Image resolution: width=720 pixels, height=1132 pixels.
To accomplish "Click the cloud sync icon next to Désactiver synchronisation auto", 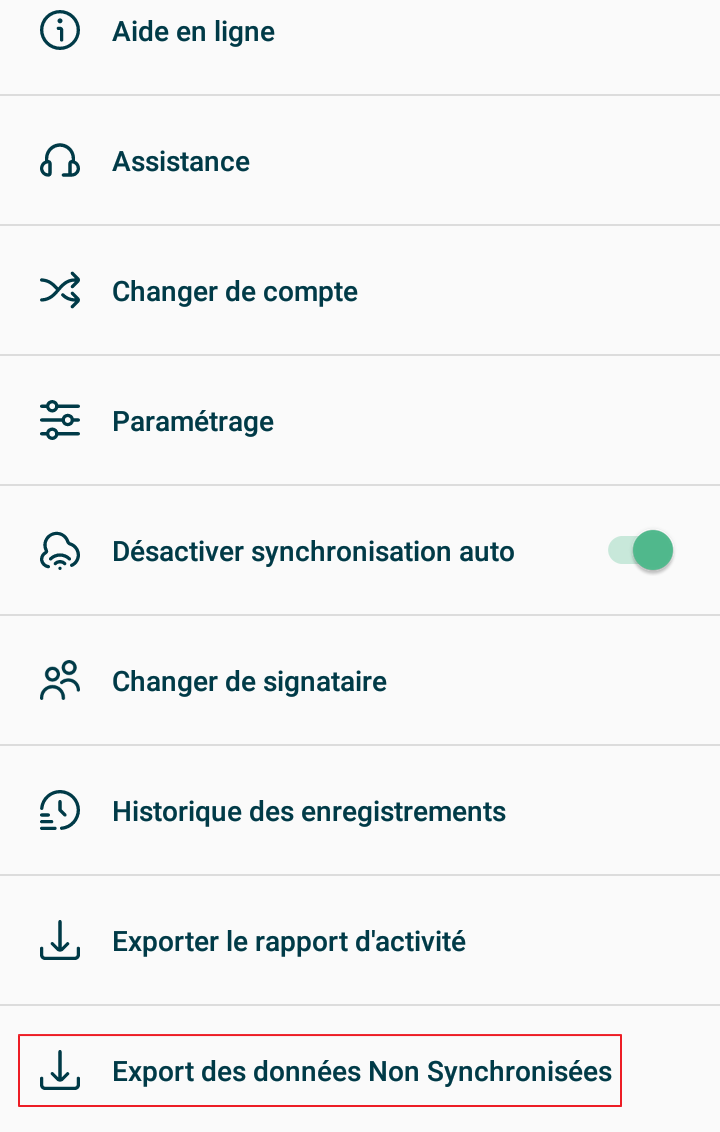I will 58,551.
